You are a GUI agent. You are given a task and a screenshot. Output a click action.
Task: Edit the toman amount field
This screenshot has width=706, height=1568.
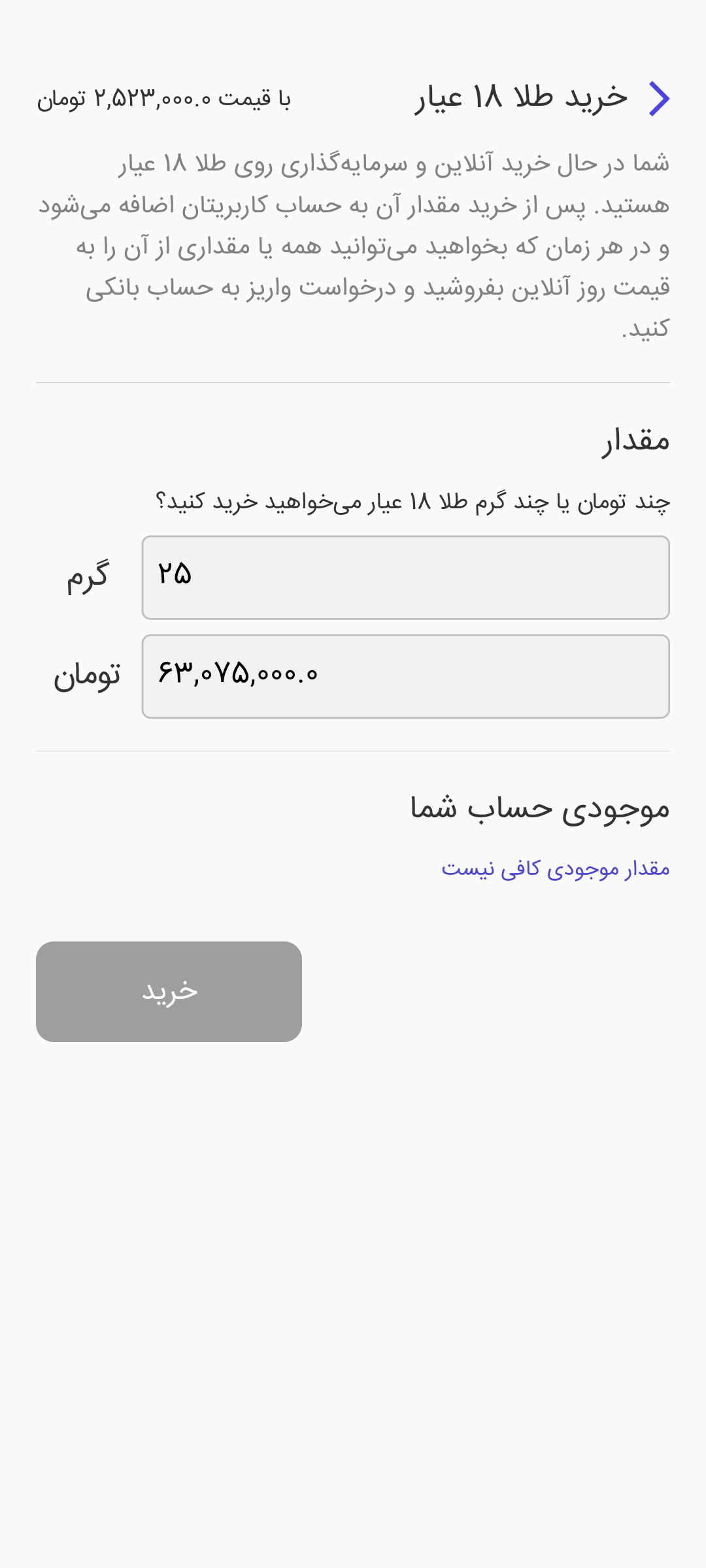click(x=405, y=676)
